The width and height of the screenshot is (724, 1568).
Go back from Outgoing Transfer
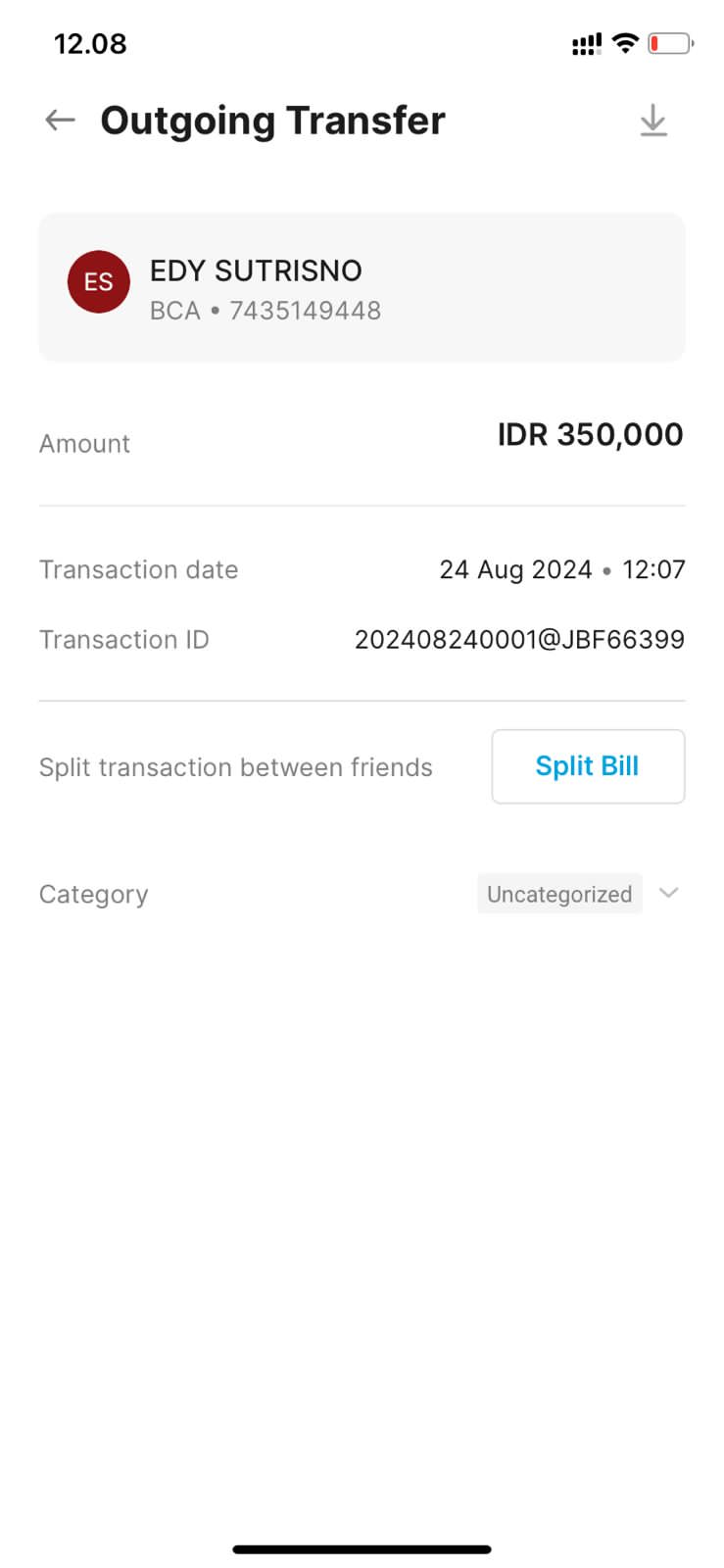click(x=60, y=121)
